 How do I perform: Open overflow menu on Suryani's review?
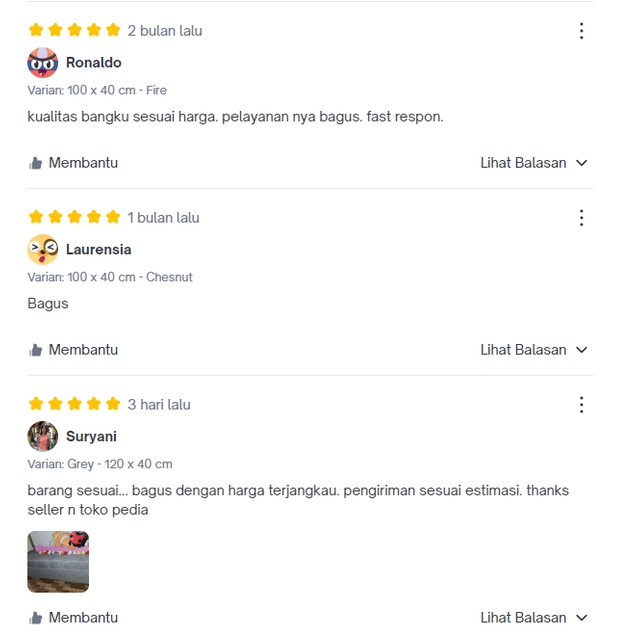pyautogui.click(x=581, y=405)
